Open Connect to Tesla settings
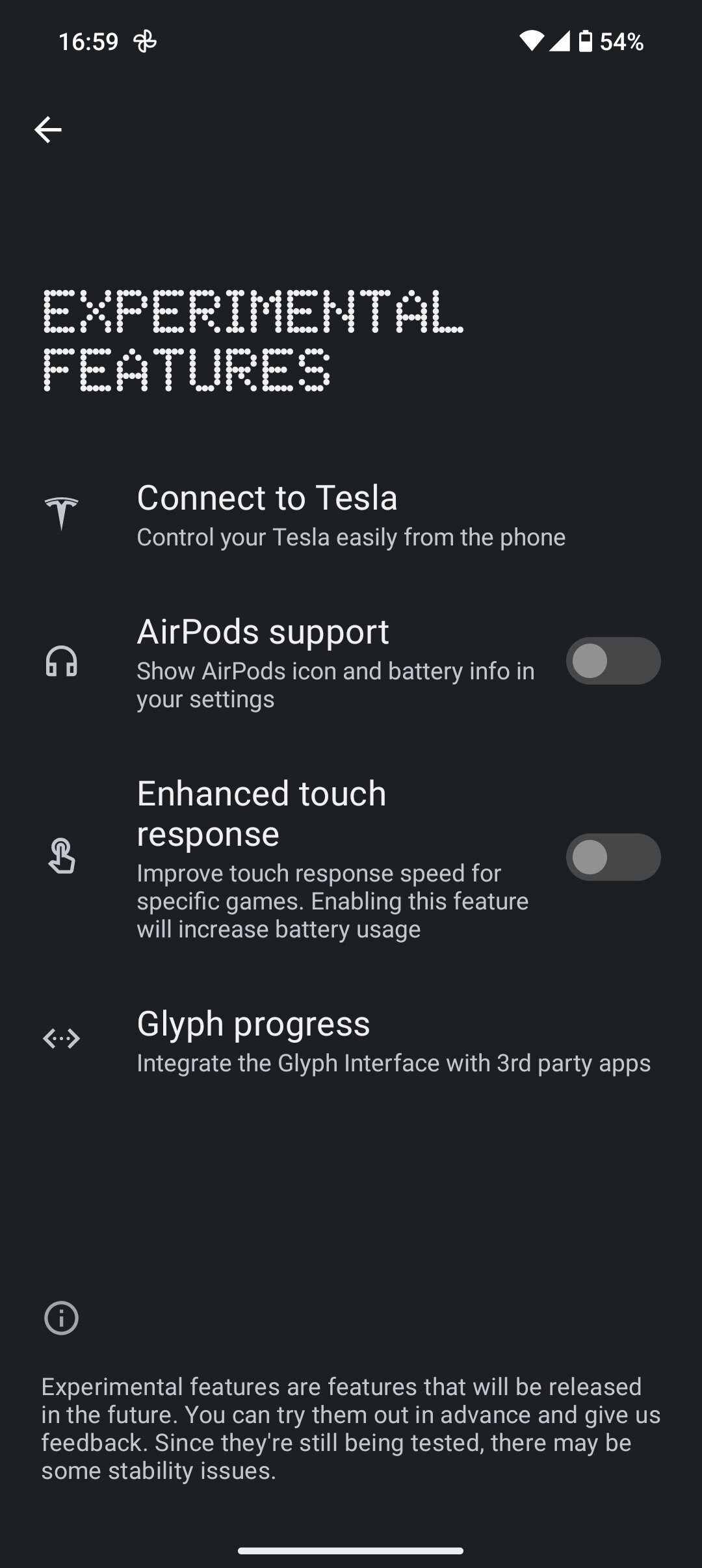This screenshot has width=702, height=1568. click(x=351, y=516)
